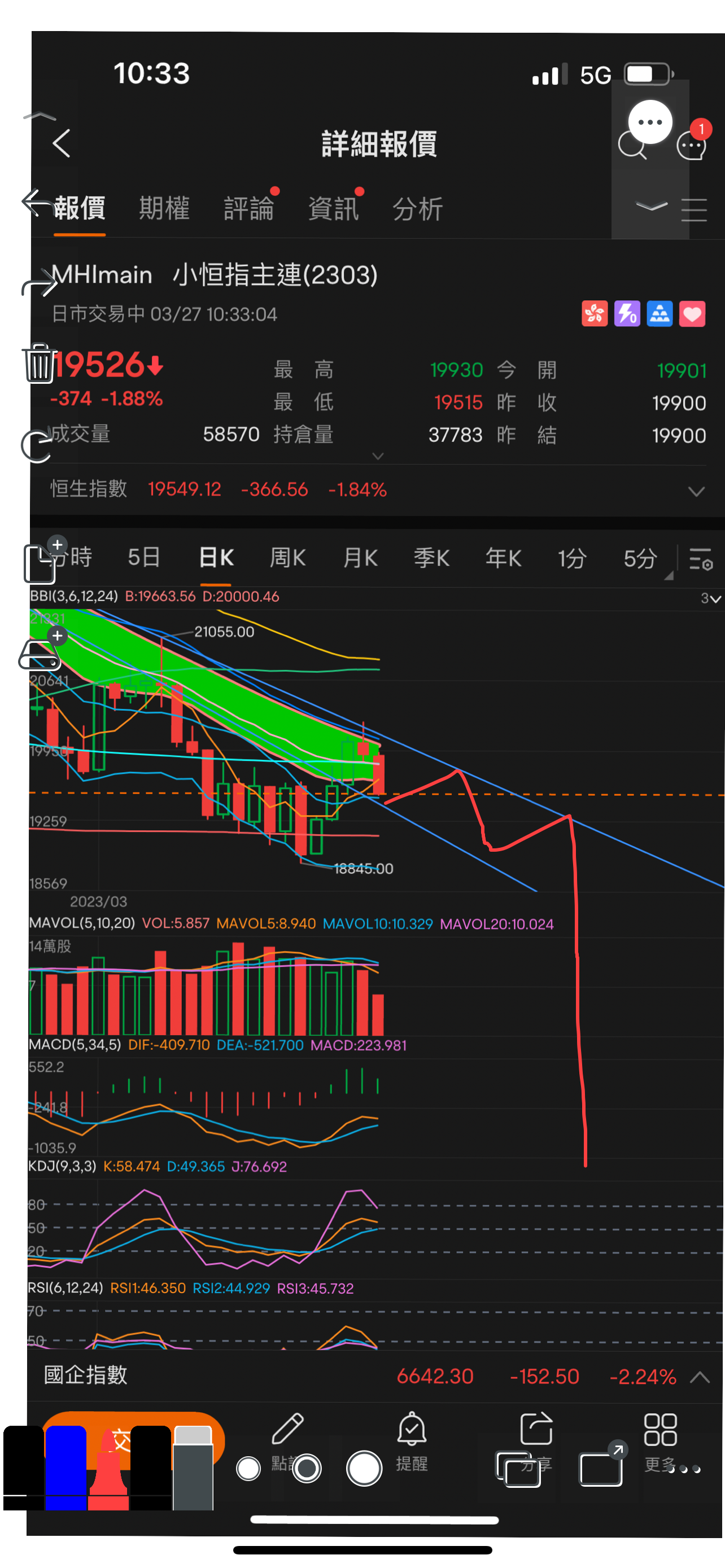This screenshot has width=725, height=1568.
Task: Undo the last drawing stroke
Action: 37,203
